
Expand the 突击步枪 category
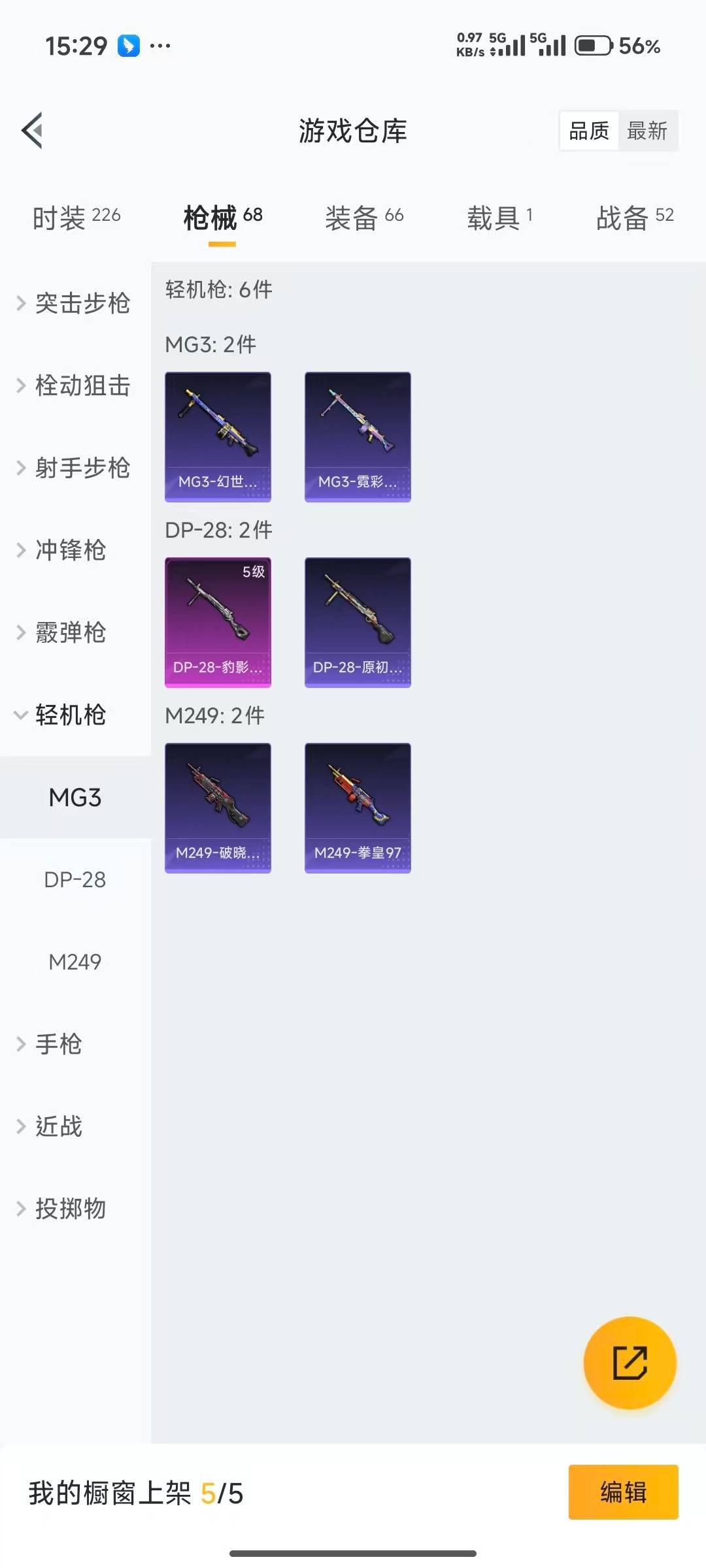(83, 303)
